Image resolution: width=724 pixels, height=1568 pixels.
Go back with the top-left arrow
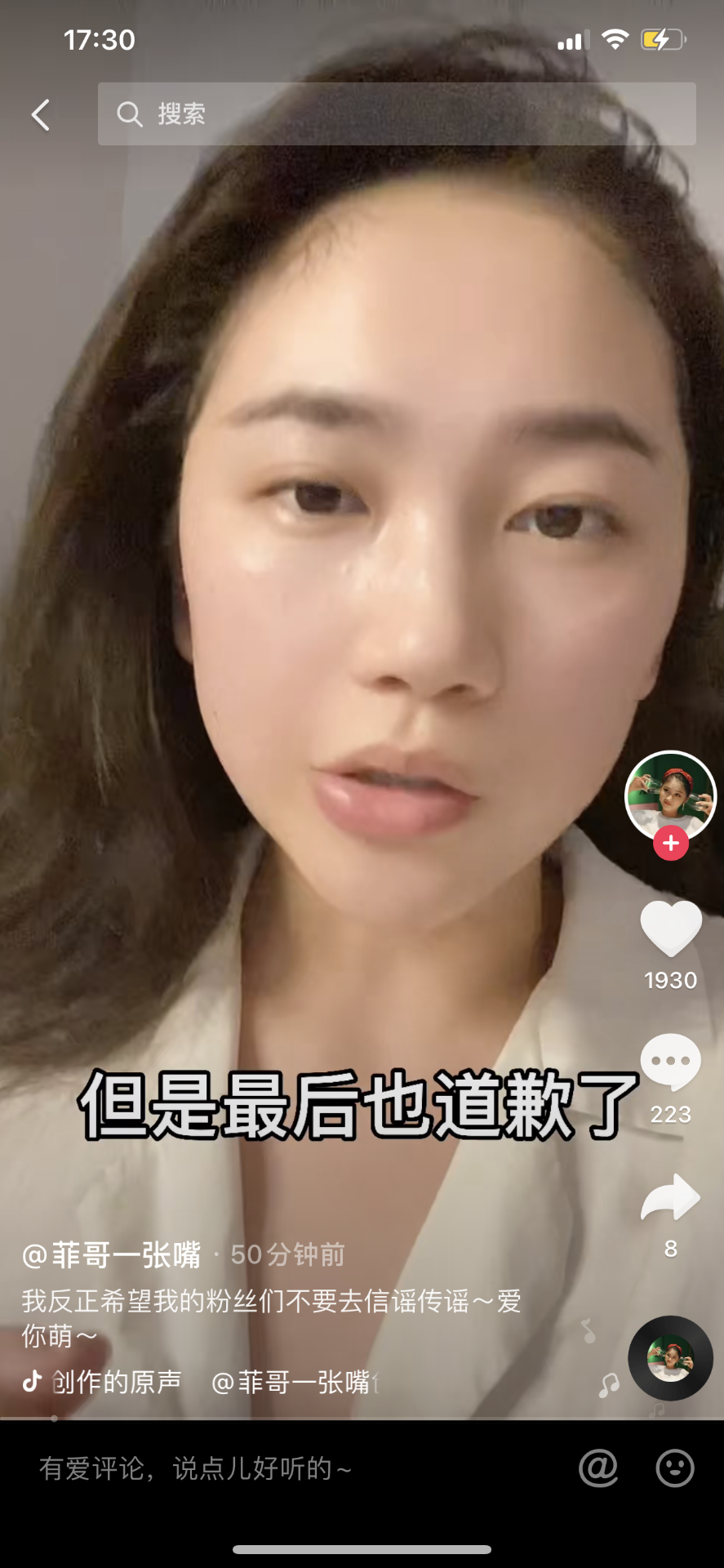41,115
